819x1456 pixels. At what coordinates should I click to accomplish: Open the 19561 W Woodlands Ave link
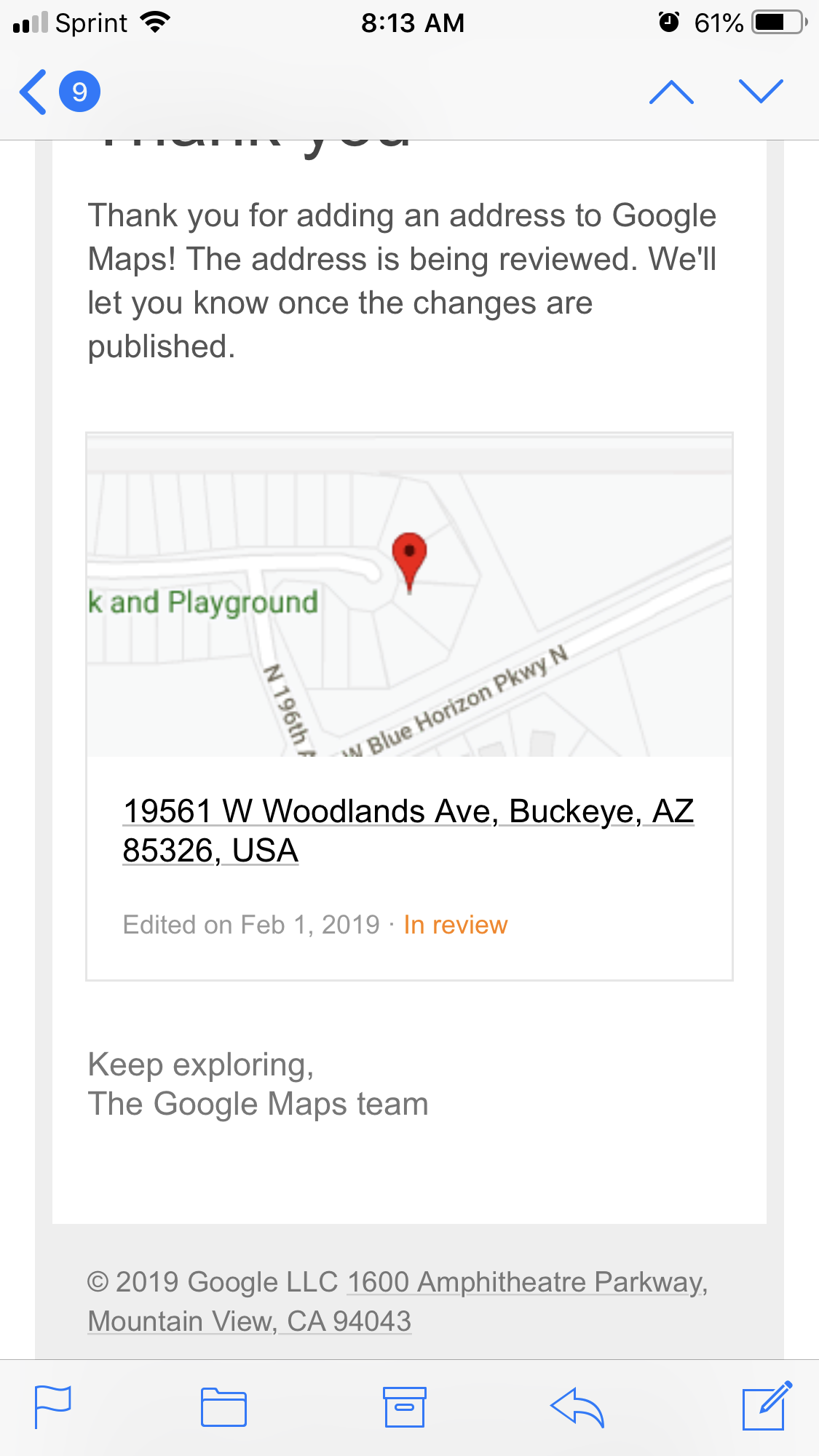pyautogui.click(x=408, y=830)
